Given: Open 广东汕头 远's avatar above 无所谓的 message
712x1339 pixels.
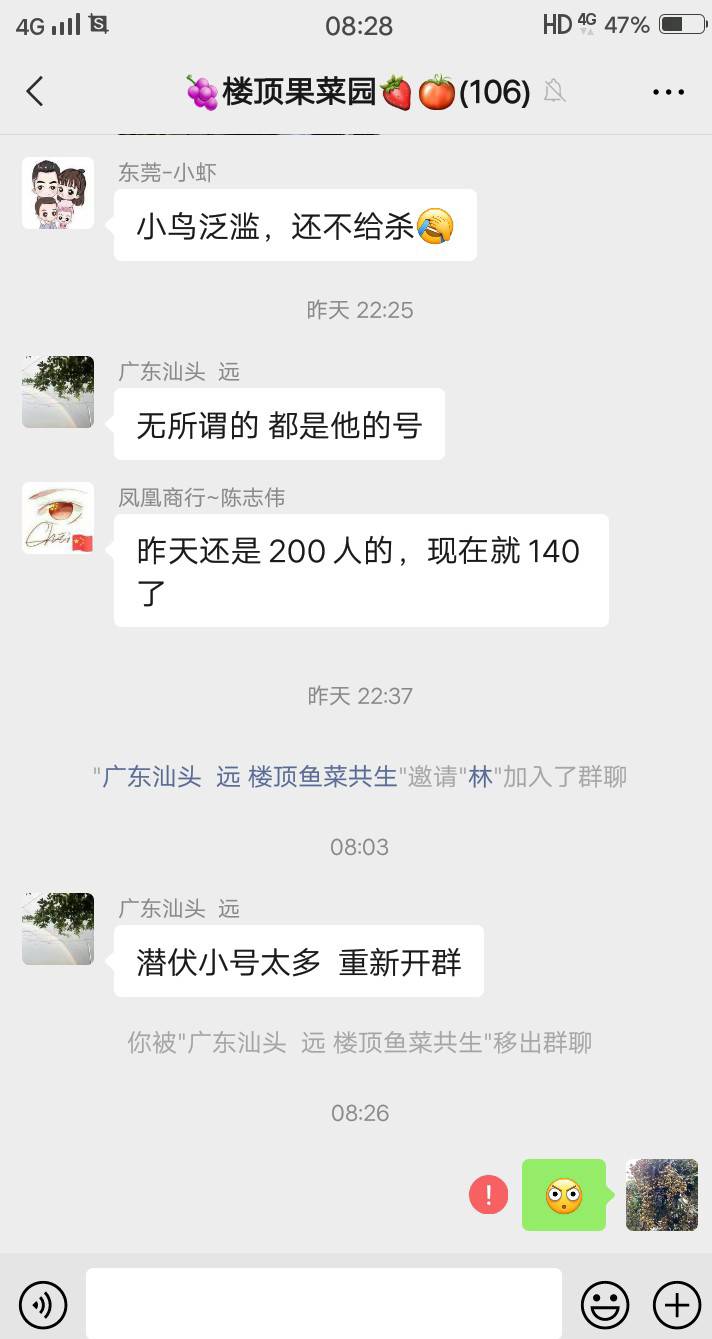Looking at the screenshot, I should click(58, 392).
